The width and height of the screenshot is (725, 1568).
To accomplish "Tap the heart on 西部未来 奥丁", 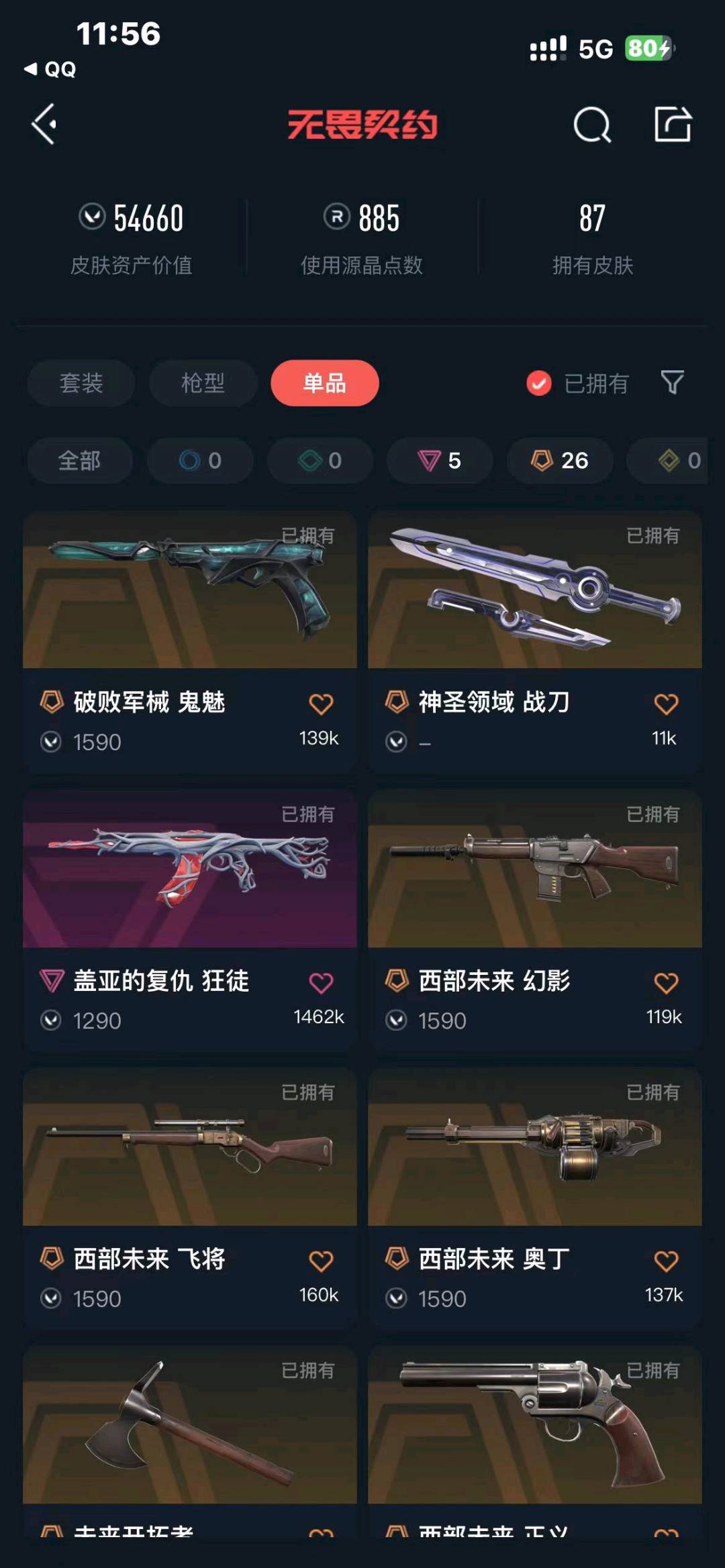I will 666,1261.
